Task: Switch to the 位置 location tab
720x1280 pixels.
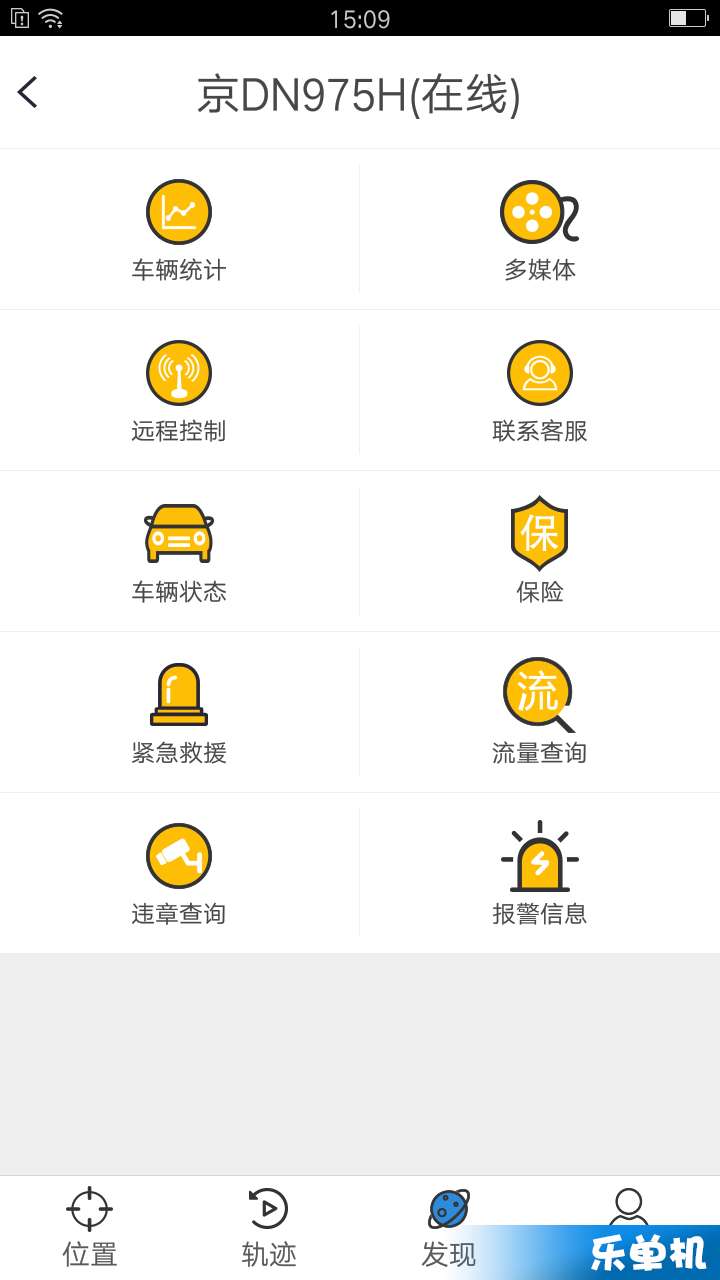Action: click(90, 1228)
